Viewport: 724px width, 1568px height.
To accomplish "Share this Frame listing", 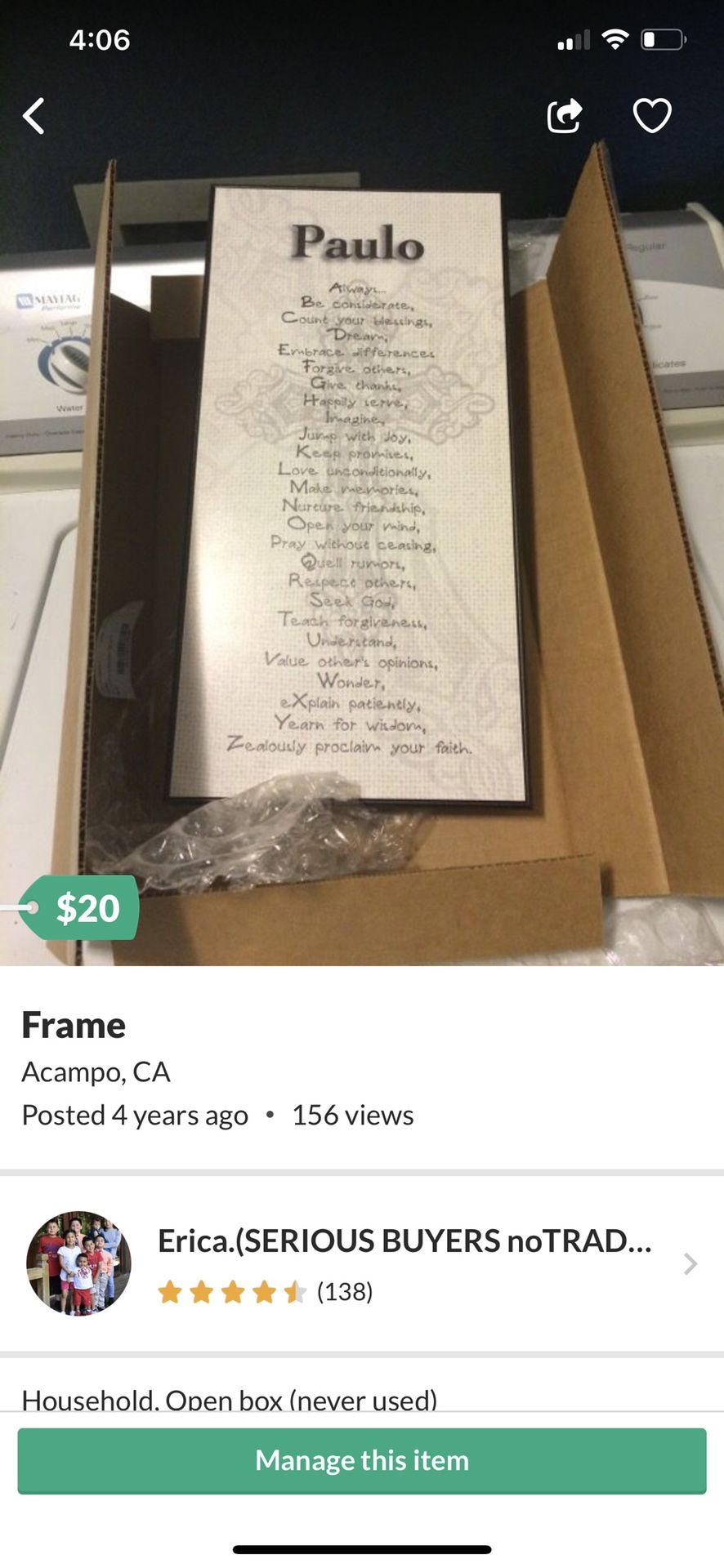I will point(565,115).
